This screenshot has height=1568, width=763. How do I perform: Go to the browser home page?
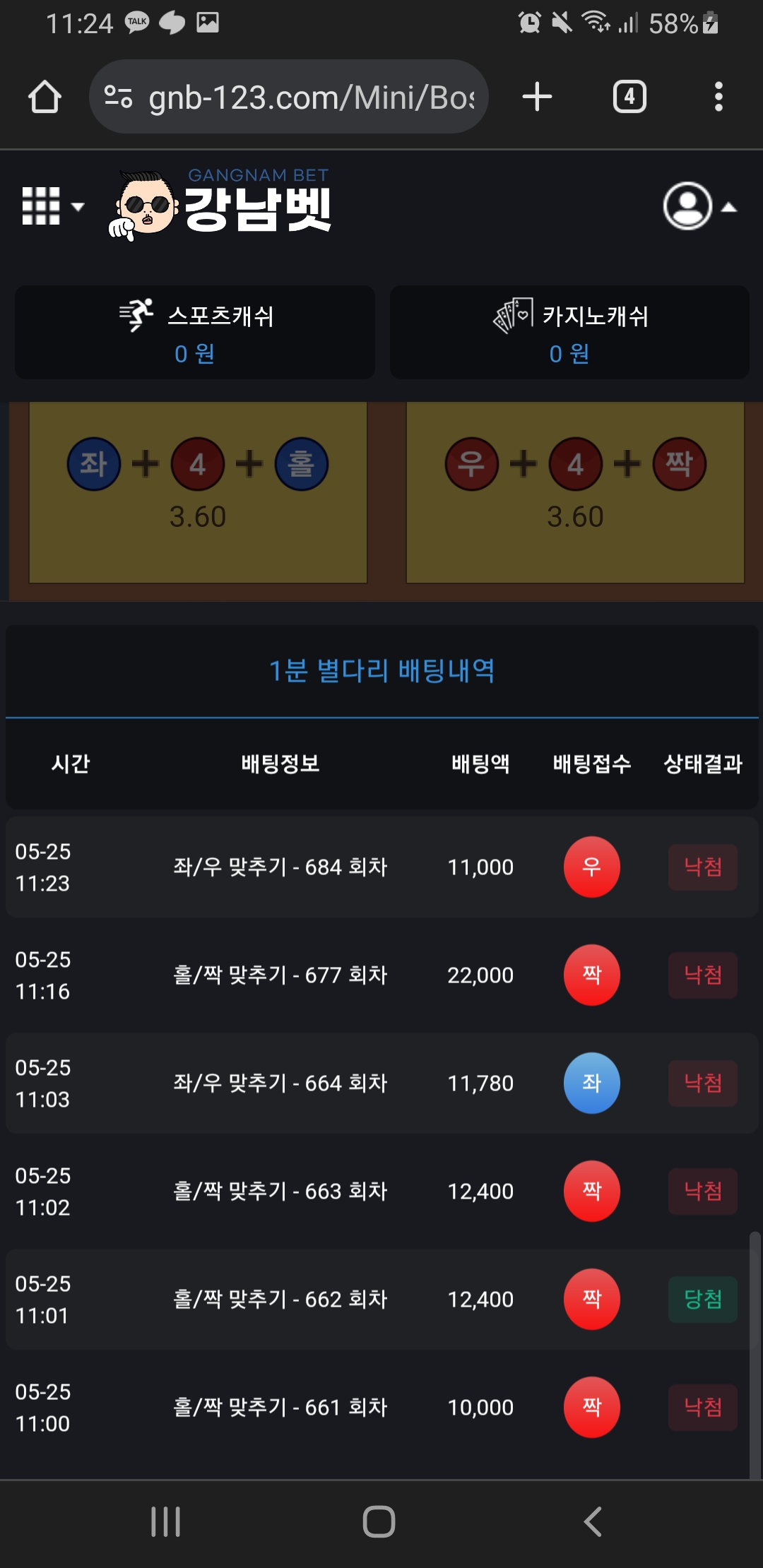point(45,97)
